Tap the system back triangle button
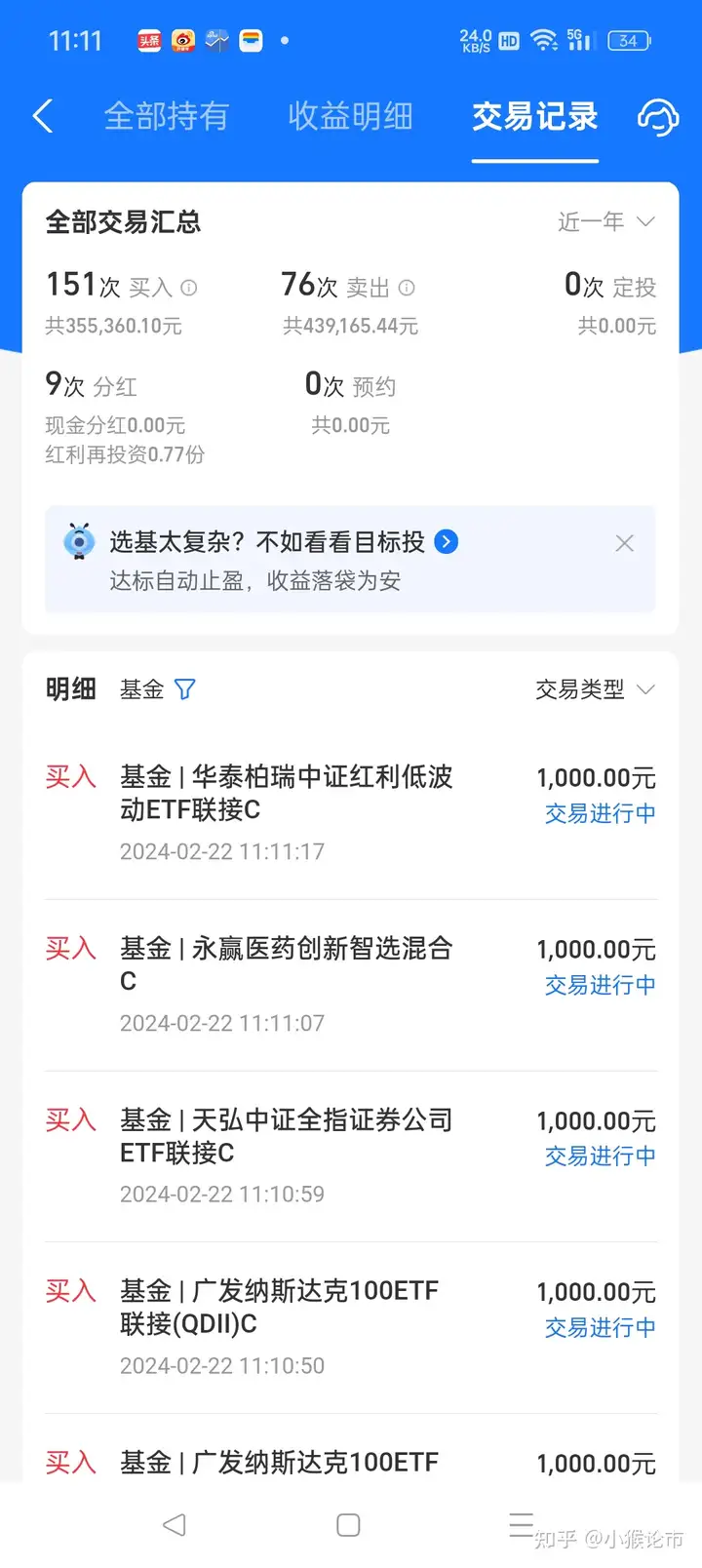 point(175,1525)
